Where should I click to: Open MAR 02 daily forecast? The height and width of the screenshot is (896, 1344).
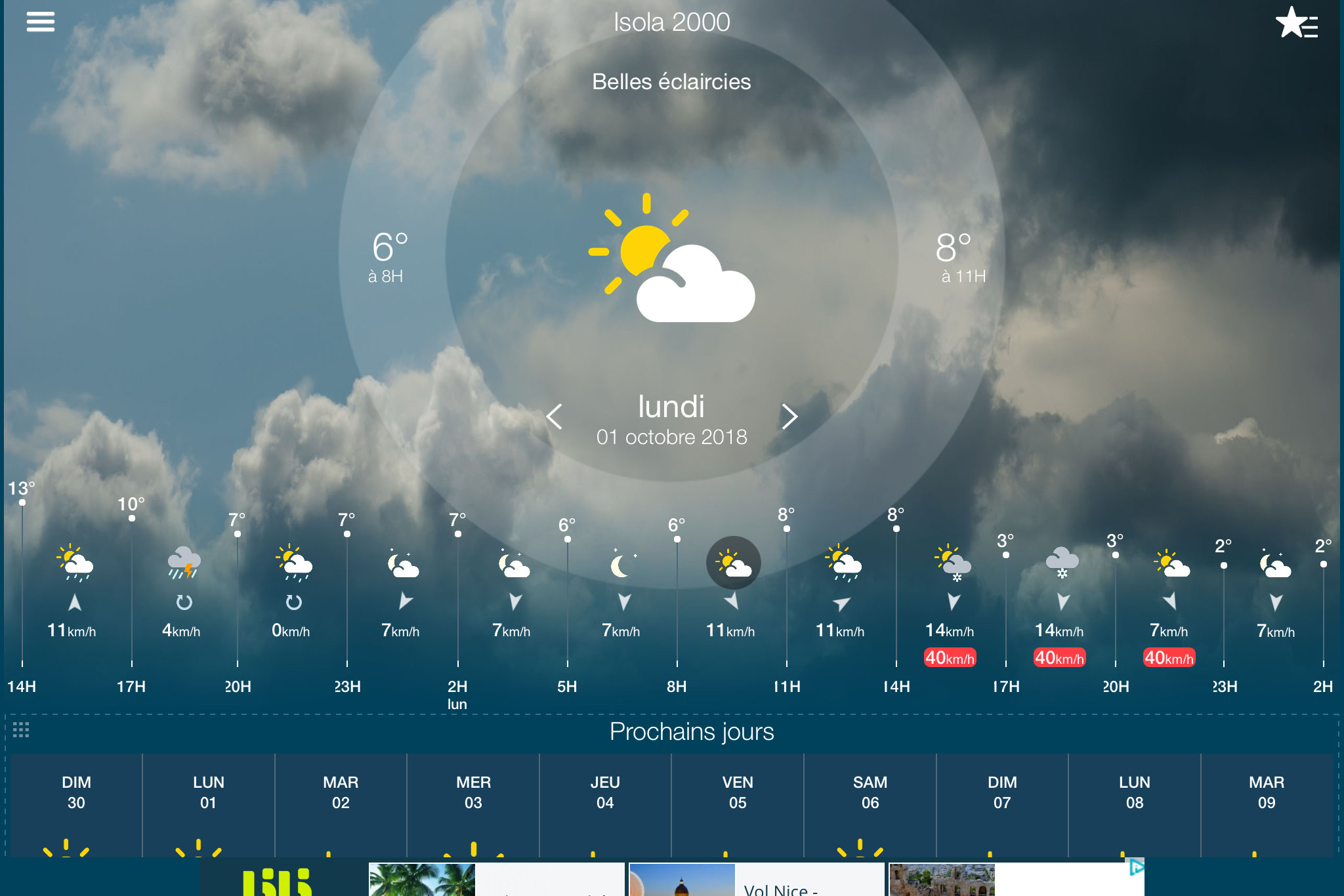point(341,804)
